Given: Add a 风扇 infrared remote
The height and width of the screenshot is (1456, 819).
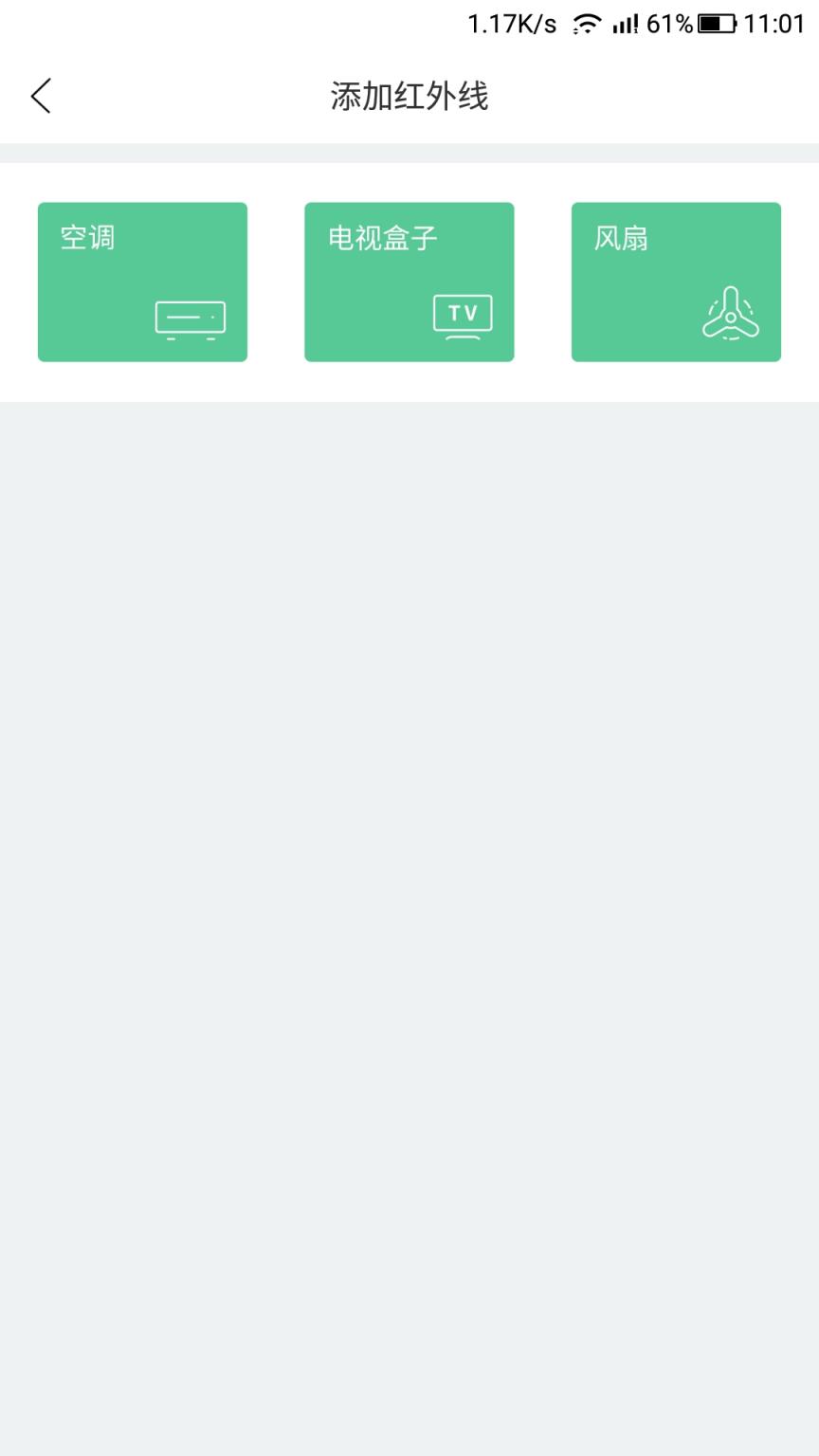Looking at the screenshot, I should coord(675,281).
